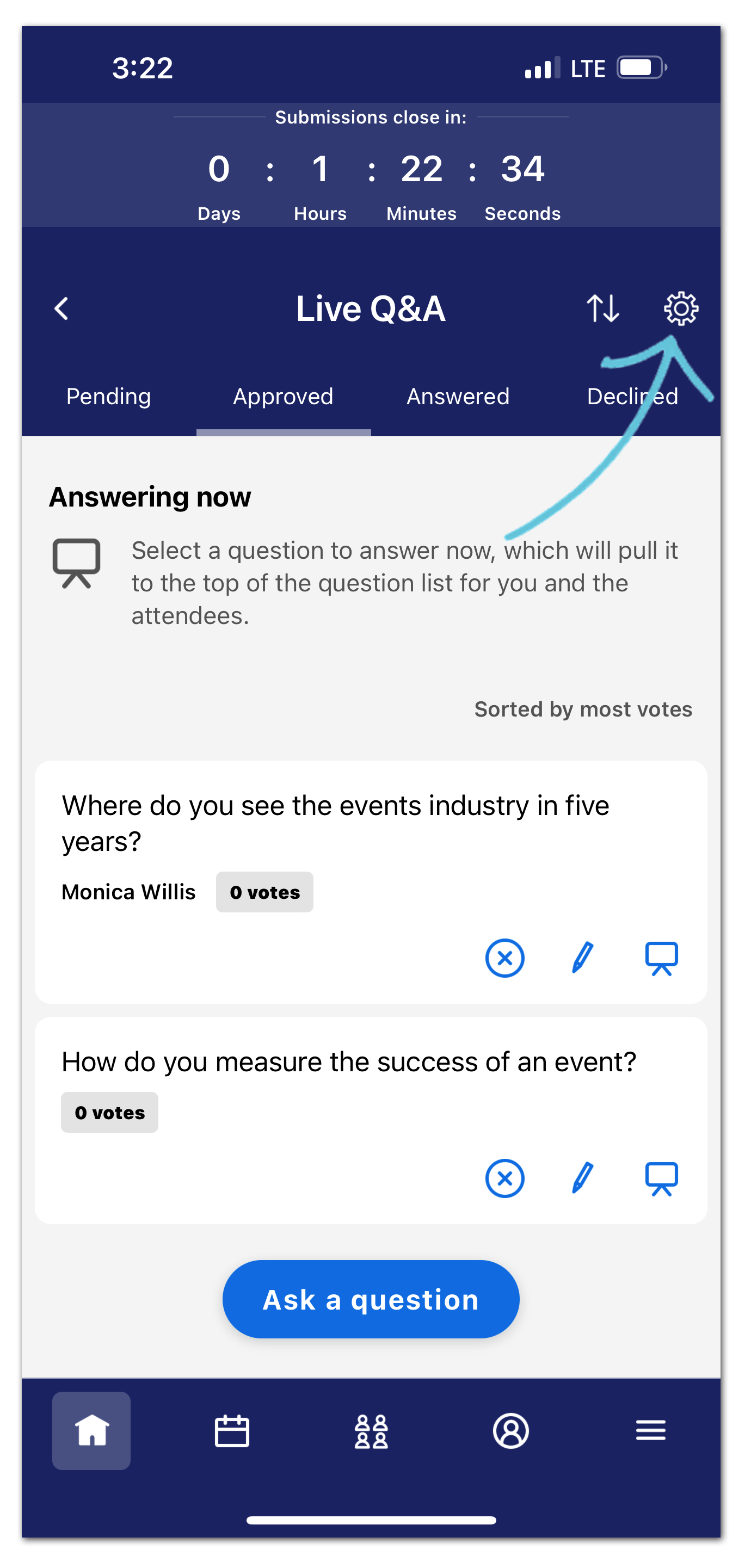Screen dimensions: 751x1568
Task: Open the attendees people tab
Action: pyautogui.click(x=371, y=1430)
